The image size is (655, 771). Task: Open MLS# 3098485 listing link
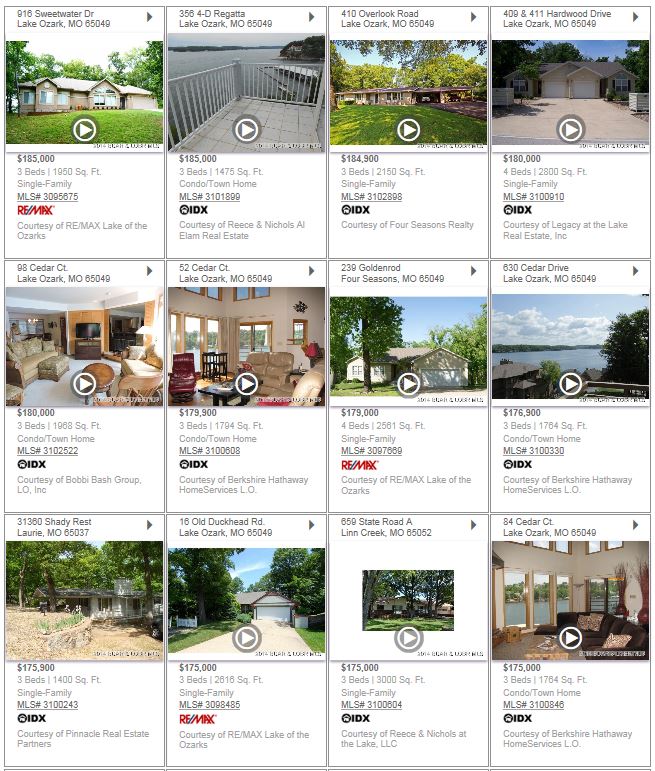(209, 705)
